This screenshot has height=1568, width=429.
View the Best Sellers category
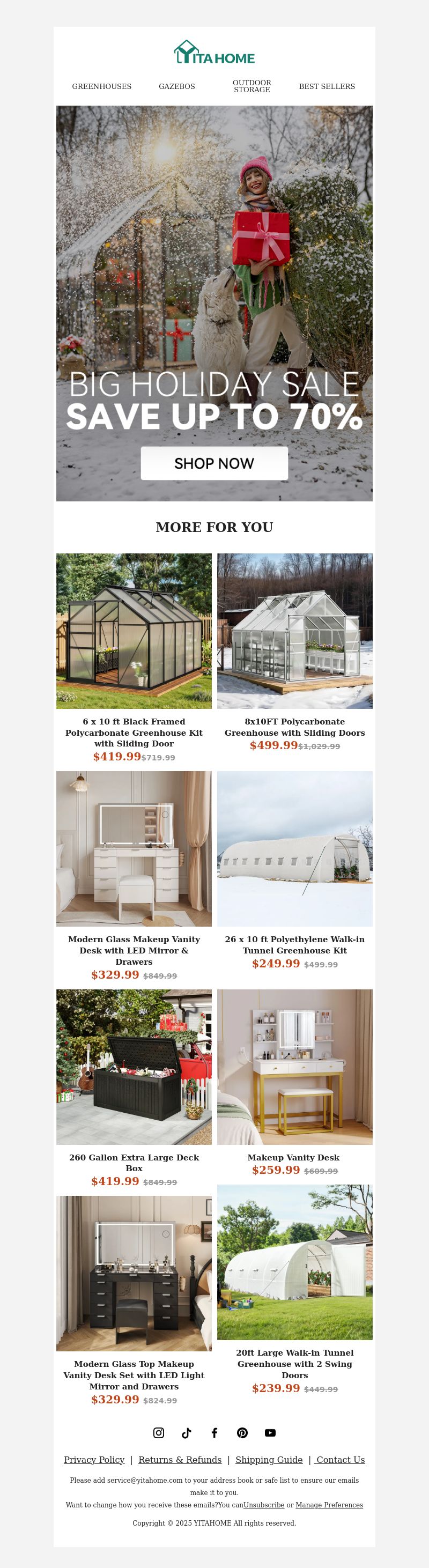pos(327,86)
